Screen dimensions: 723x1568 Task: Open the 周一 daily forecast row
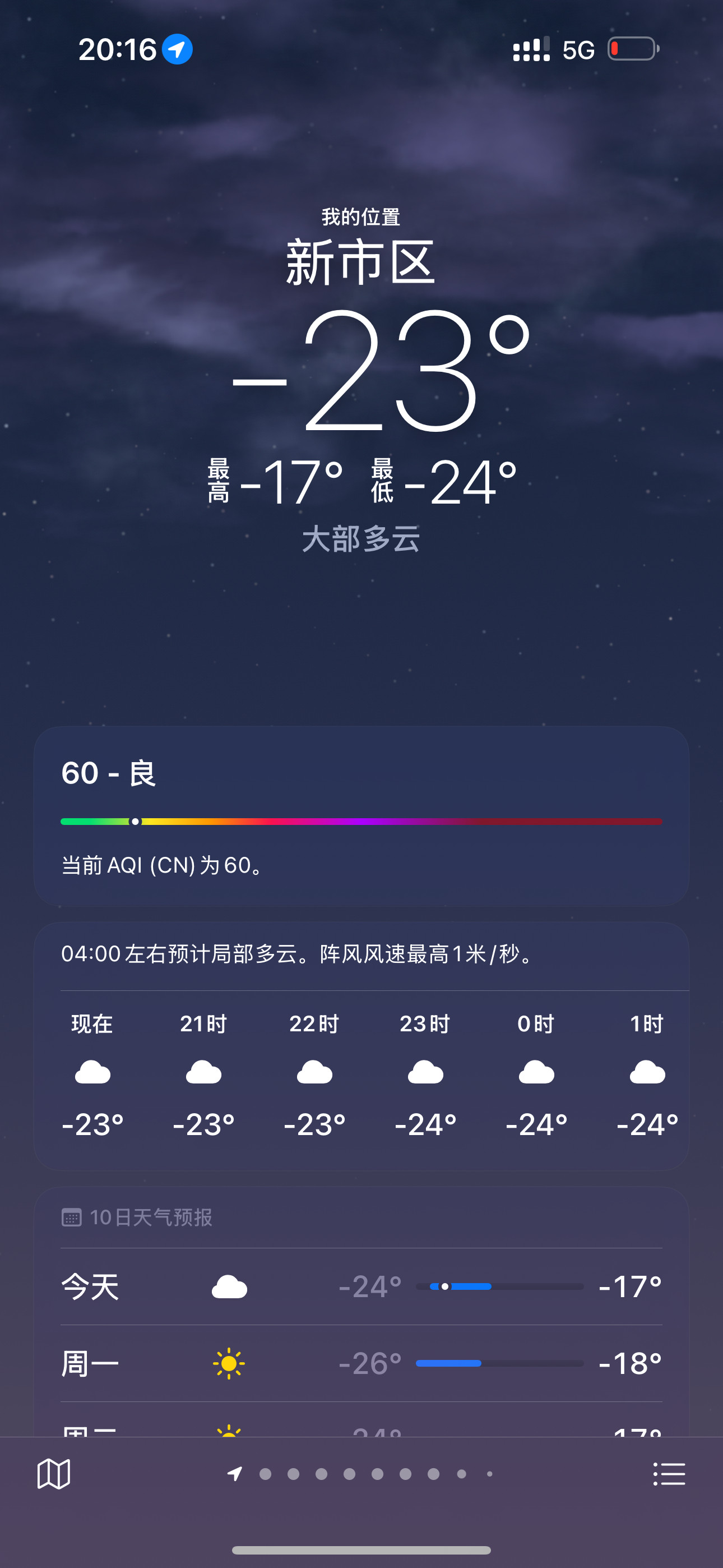(x=361, y=1364)
